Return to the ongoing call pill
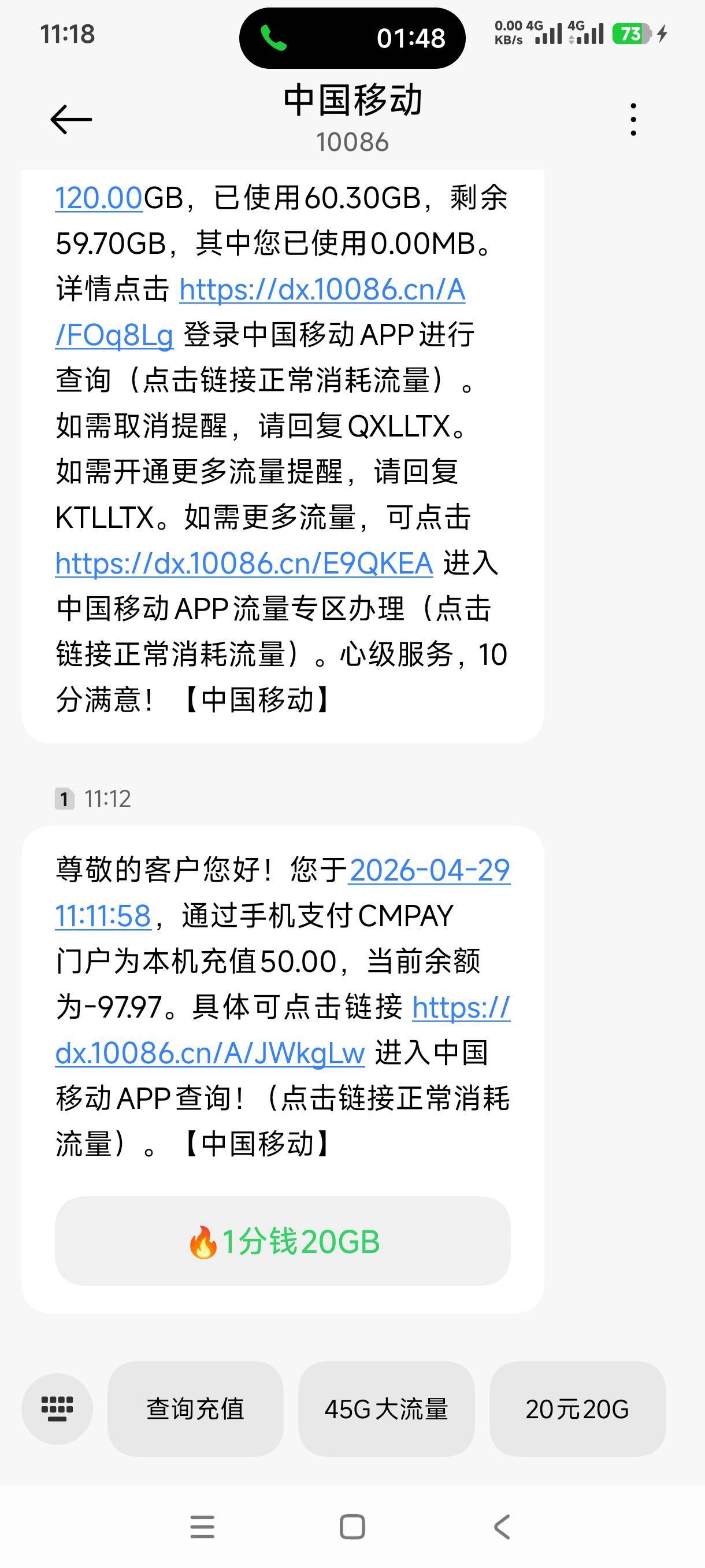Screen dimensions: 705x1568 352,38
